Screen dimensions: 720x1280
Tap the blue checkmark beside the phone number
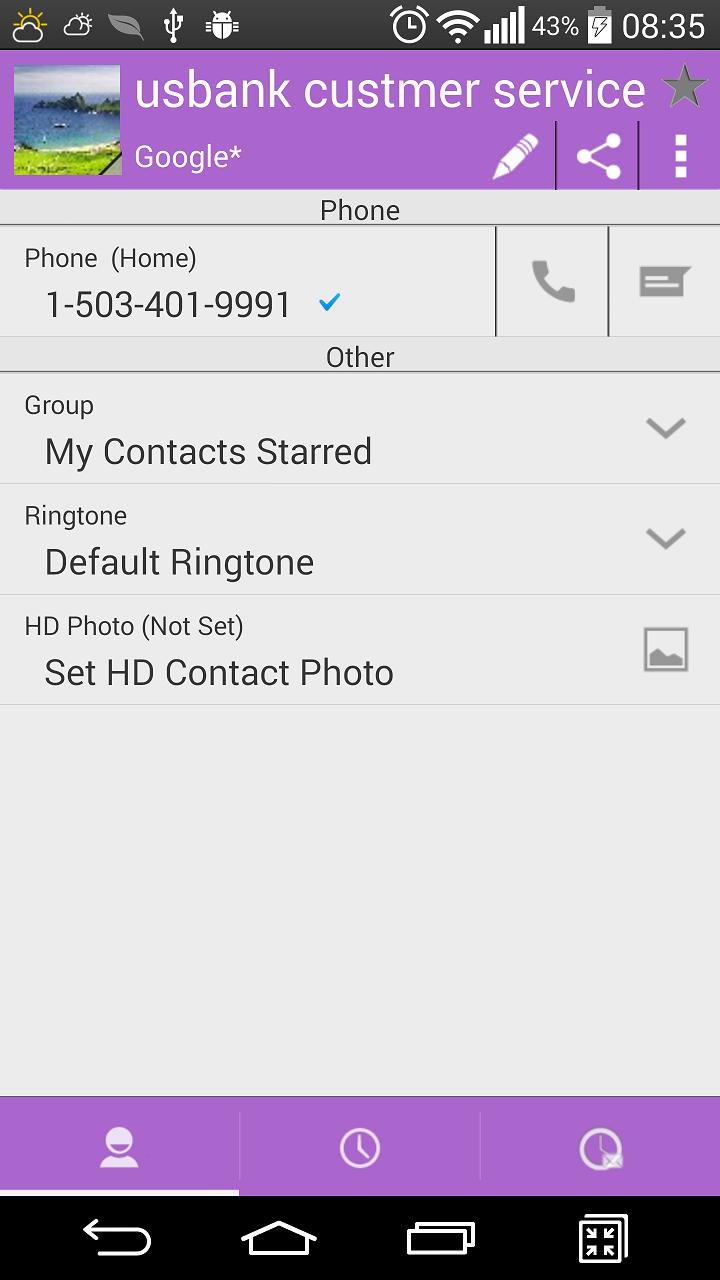[329, 302]
